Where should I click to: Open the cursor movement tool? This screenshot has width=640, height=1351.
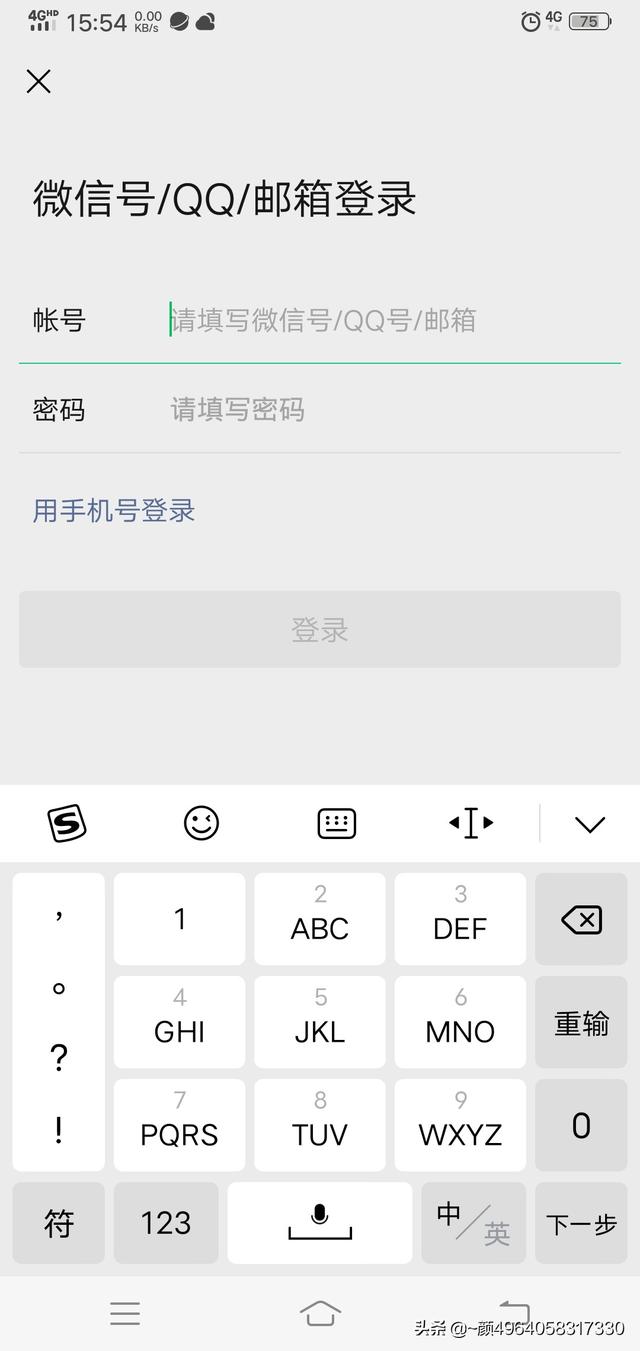(x=471, y=823)
